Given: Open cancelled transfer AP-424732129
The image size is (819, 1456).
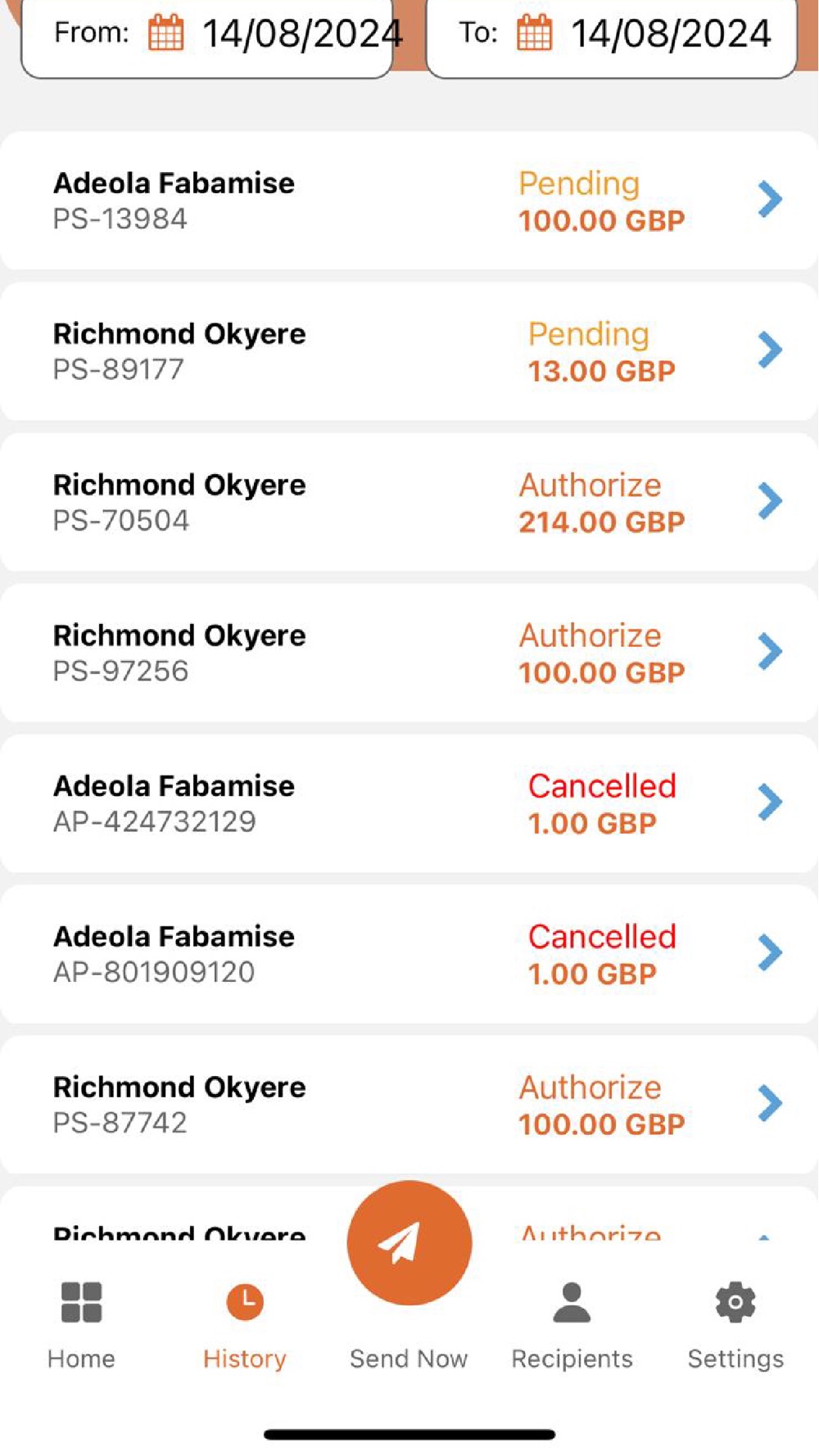Looking at the screenshot, I should pos(409,803).
